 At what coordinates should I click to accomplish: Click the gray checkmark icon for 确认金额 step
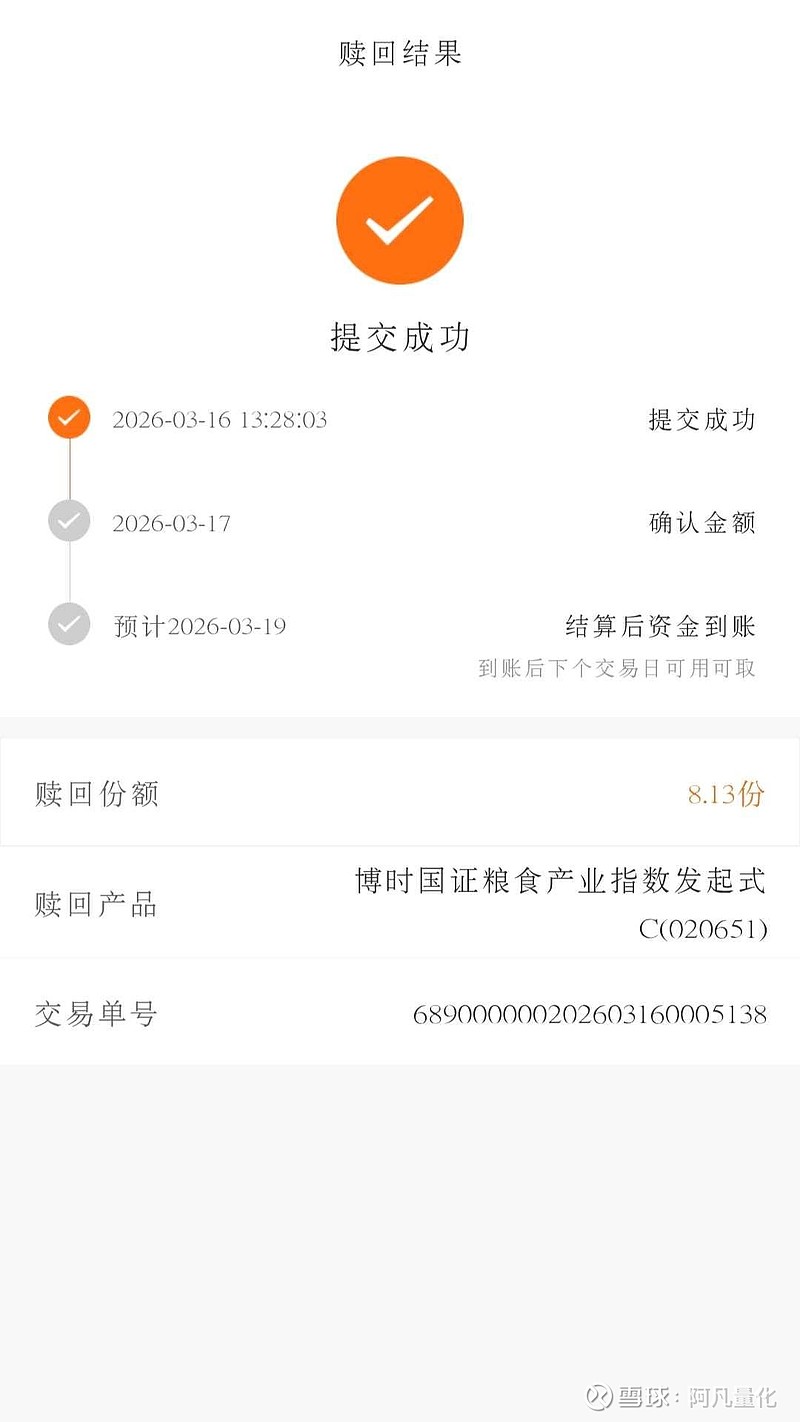[68, 521]
